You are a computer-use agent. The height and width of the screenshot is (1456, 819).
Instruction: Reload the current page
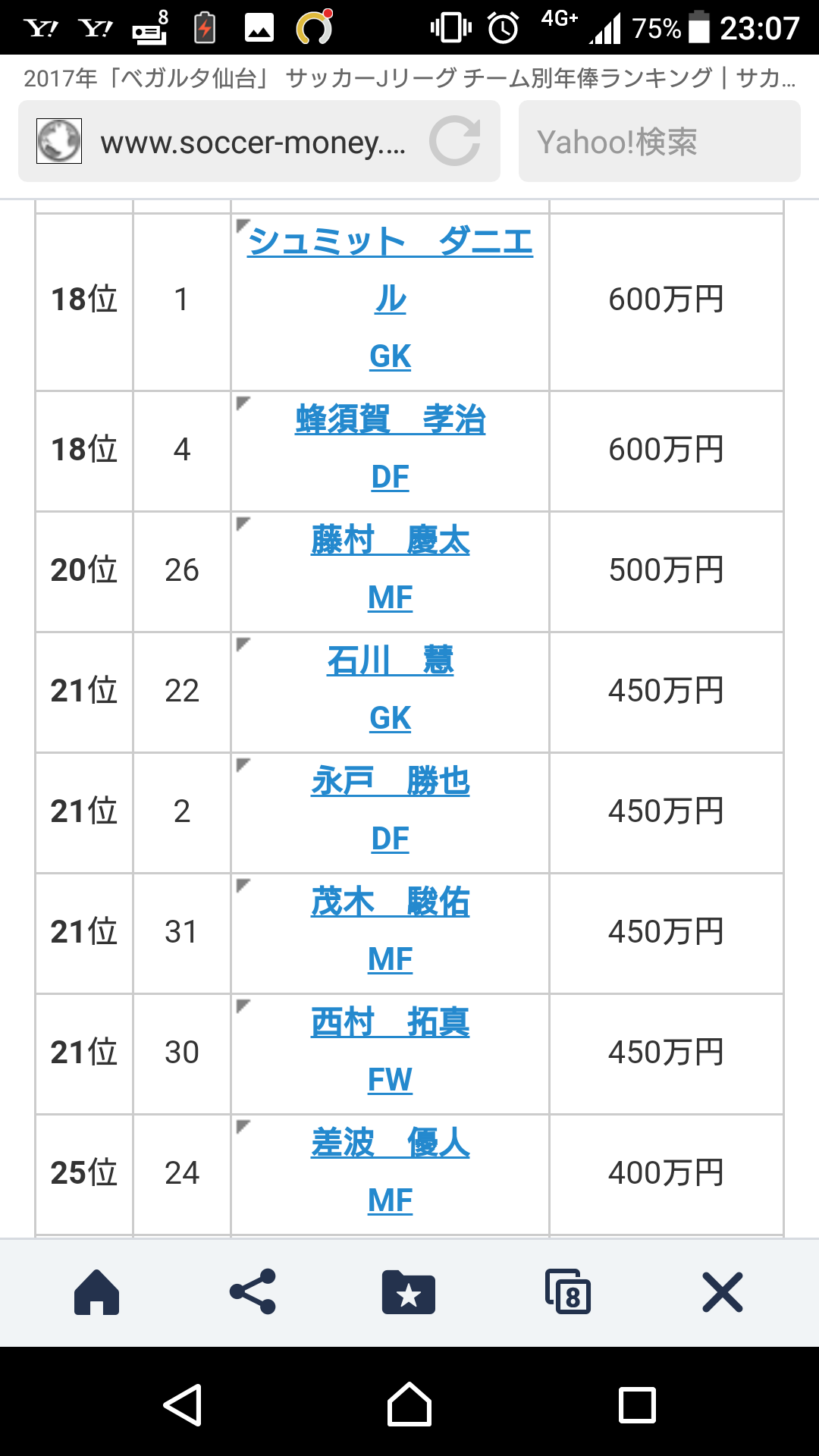[455, 142]
